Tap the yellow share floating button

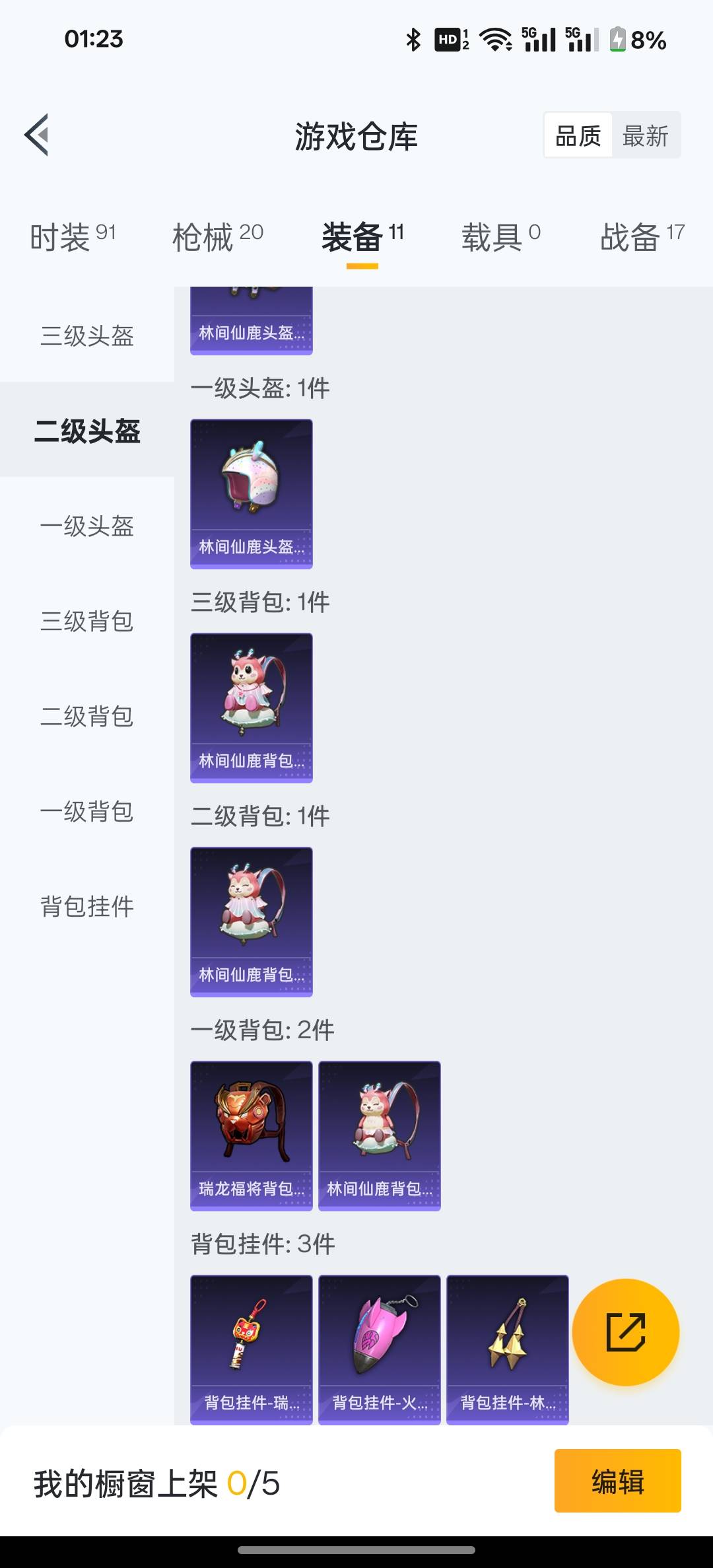pyautogui.click(x=625, y=1332)
